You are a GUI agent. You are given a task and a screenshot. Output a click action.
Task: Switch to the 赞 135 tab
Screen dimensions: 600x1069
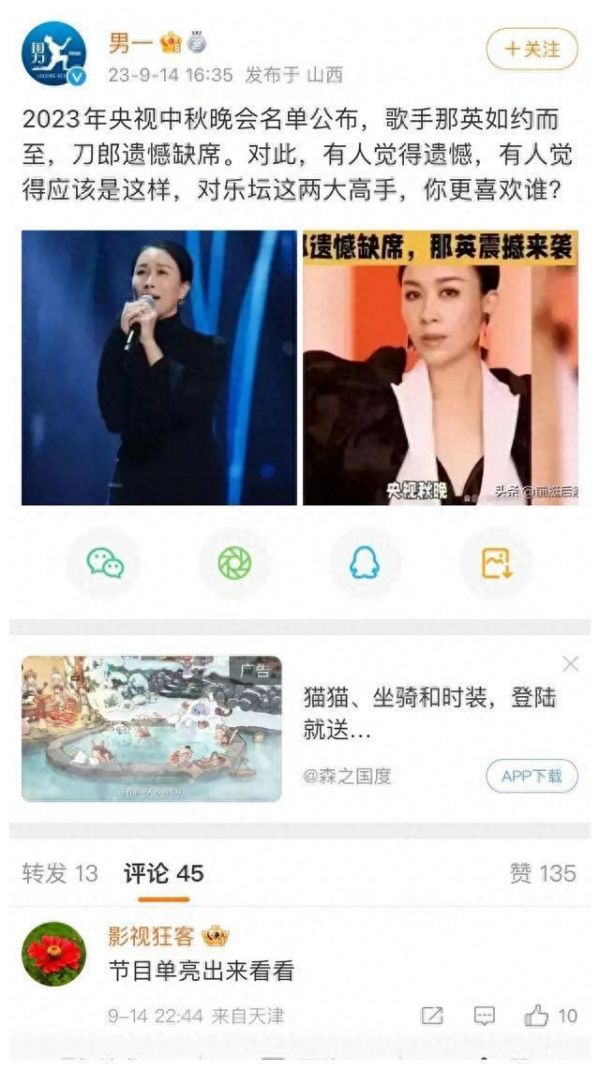pos(543,873)
